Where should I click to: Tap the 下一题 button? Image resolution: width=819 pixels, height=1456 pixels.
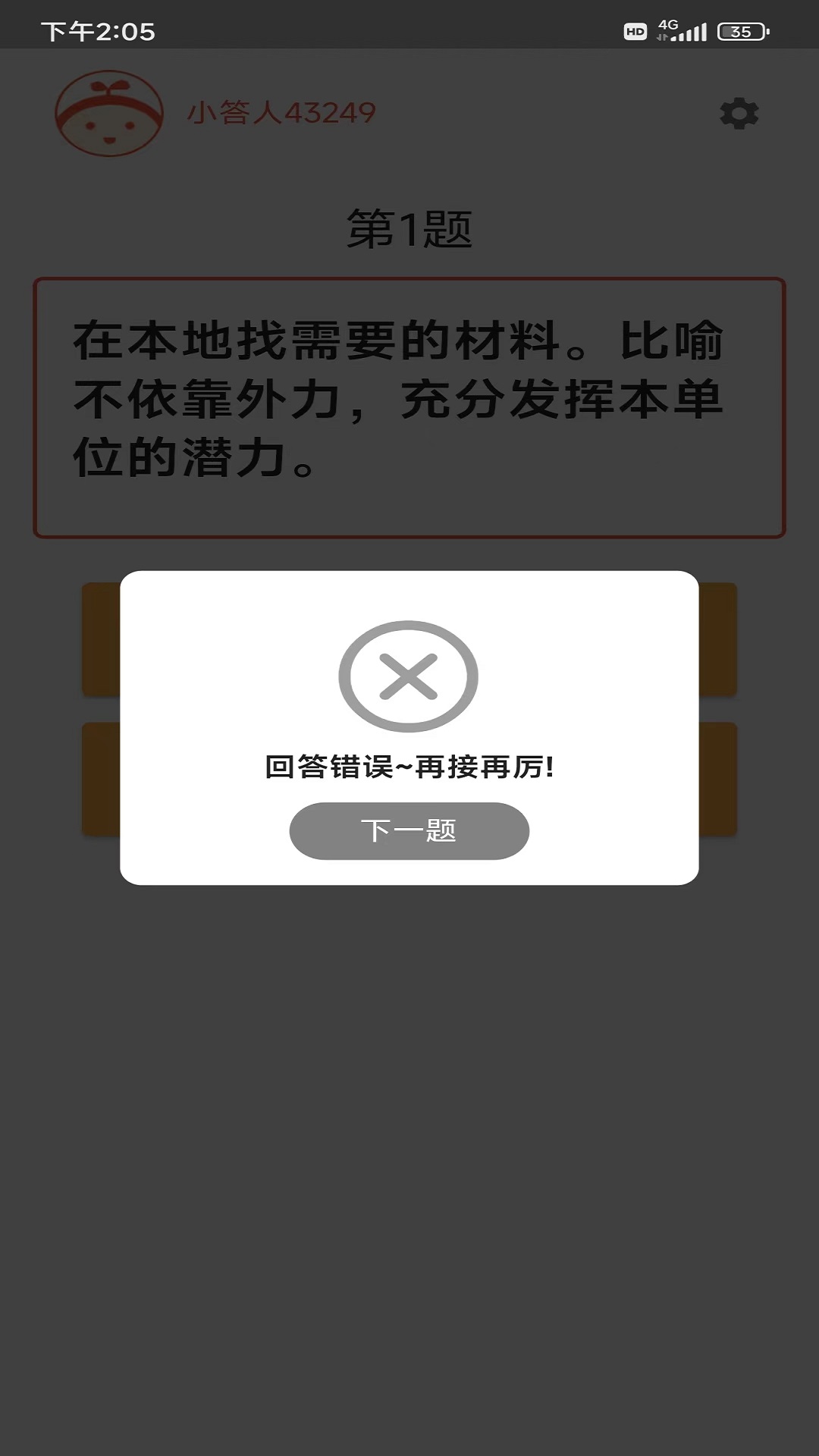(409, 830)
